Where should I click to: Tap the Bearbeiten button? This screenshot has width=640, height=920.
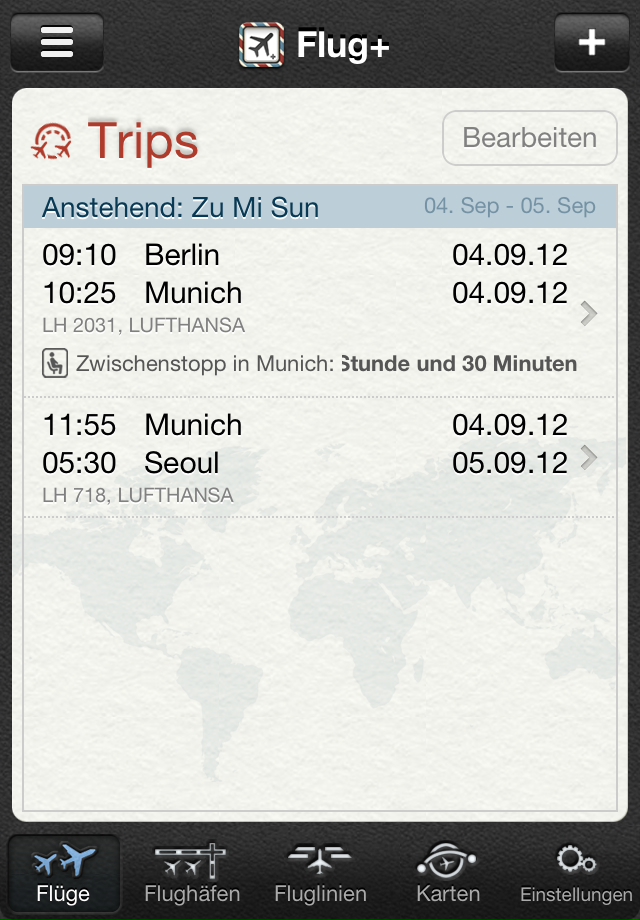530,138
